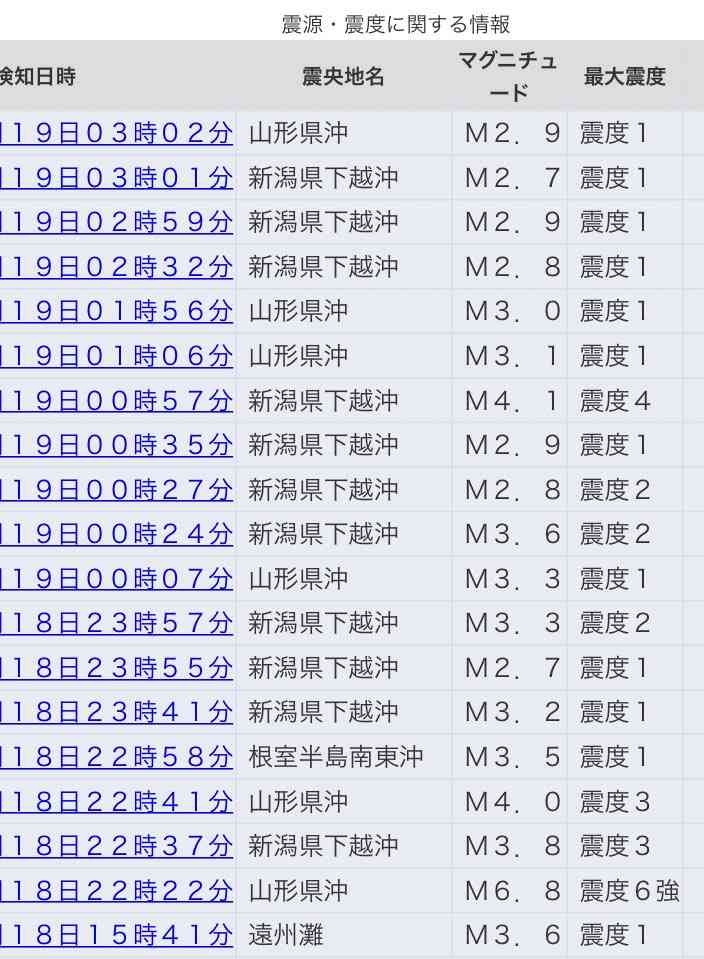This screenshot has width=704, height=959.
Task: Select the 18日22時37分 earthquake link
Action: (x=115, y=846)
